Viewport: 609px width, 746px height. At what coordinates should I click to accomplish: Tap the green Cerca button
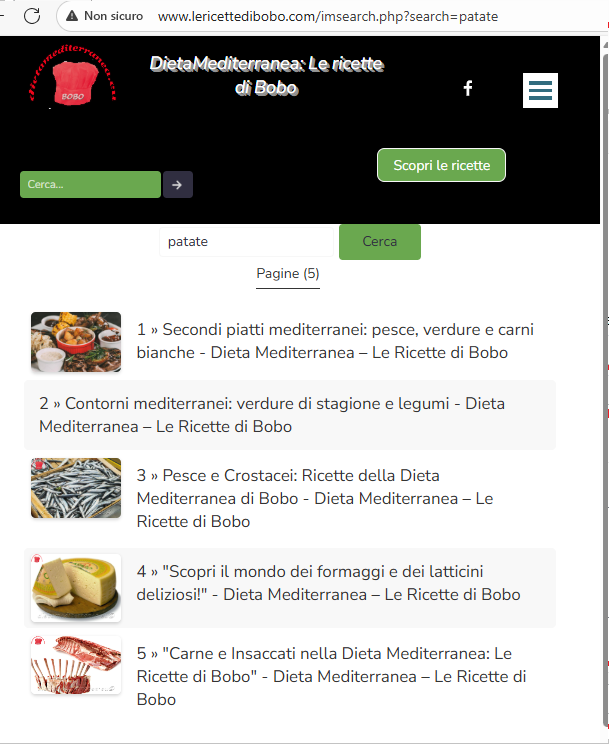pos(379,241)
